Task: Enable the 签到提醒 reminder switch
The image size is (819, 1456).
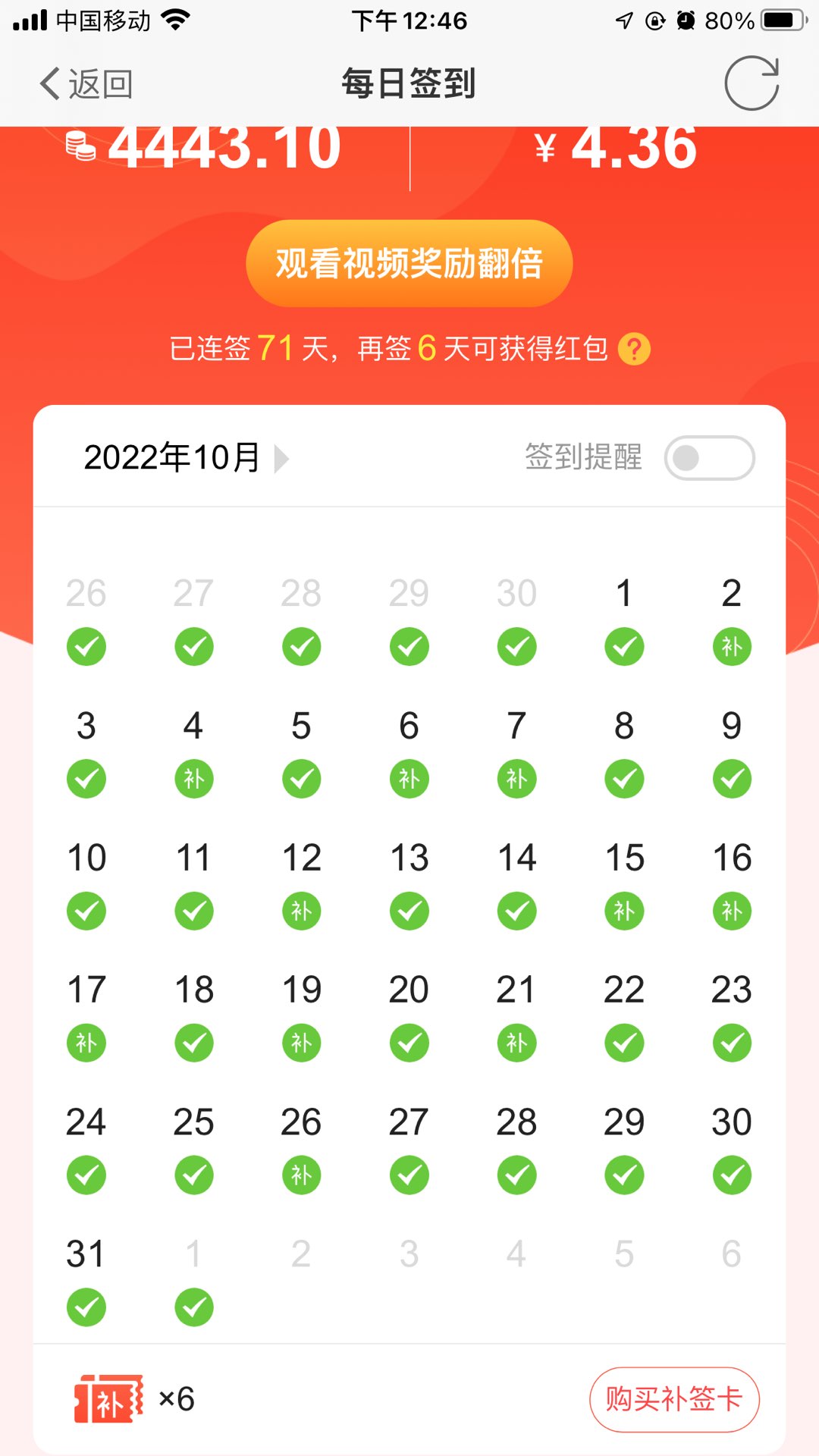Action: 709,458
